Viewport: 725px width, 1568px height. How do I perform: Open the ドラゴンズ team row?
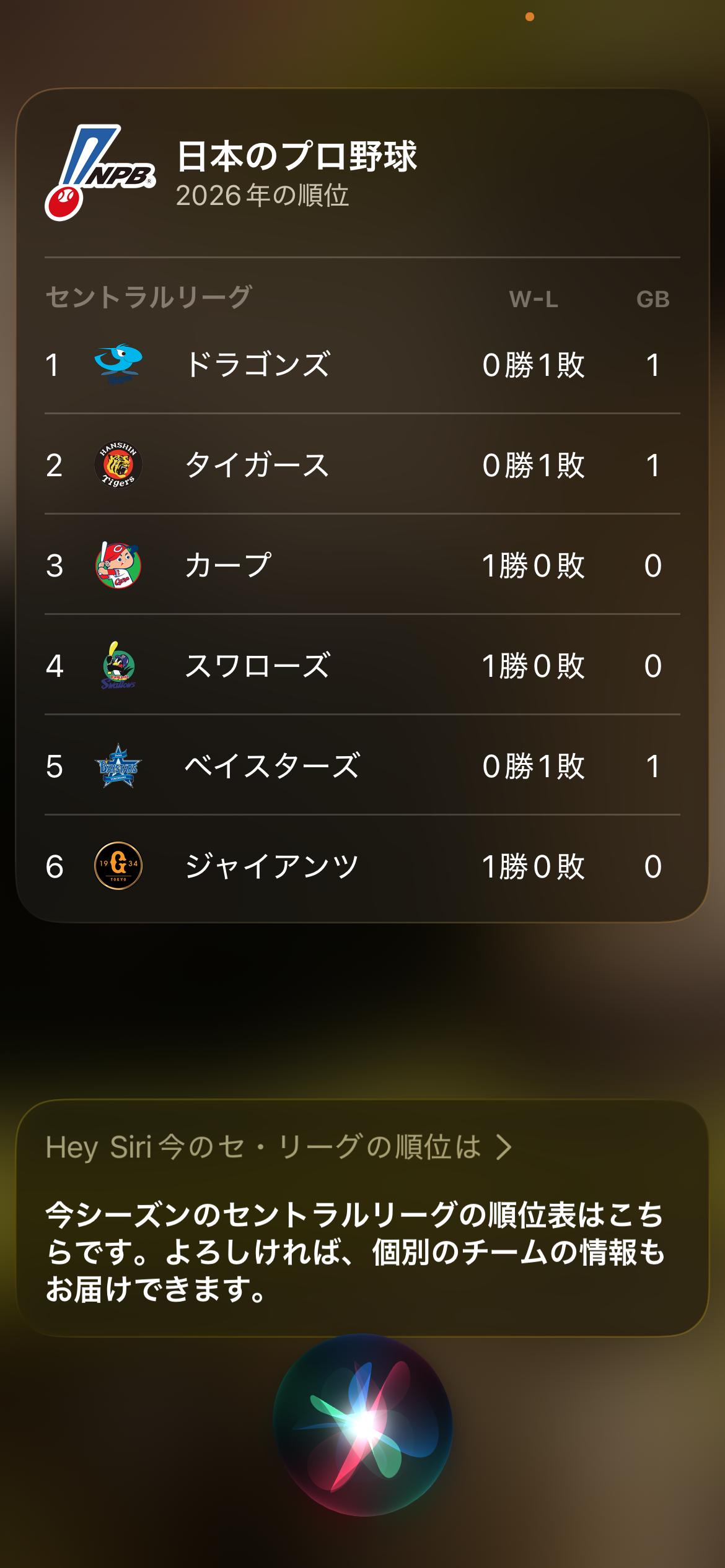coord(362,364)
